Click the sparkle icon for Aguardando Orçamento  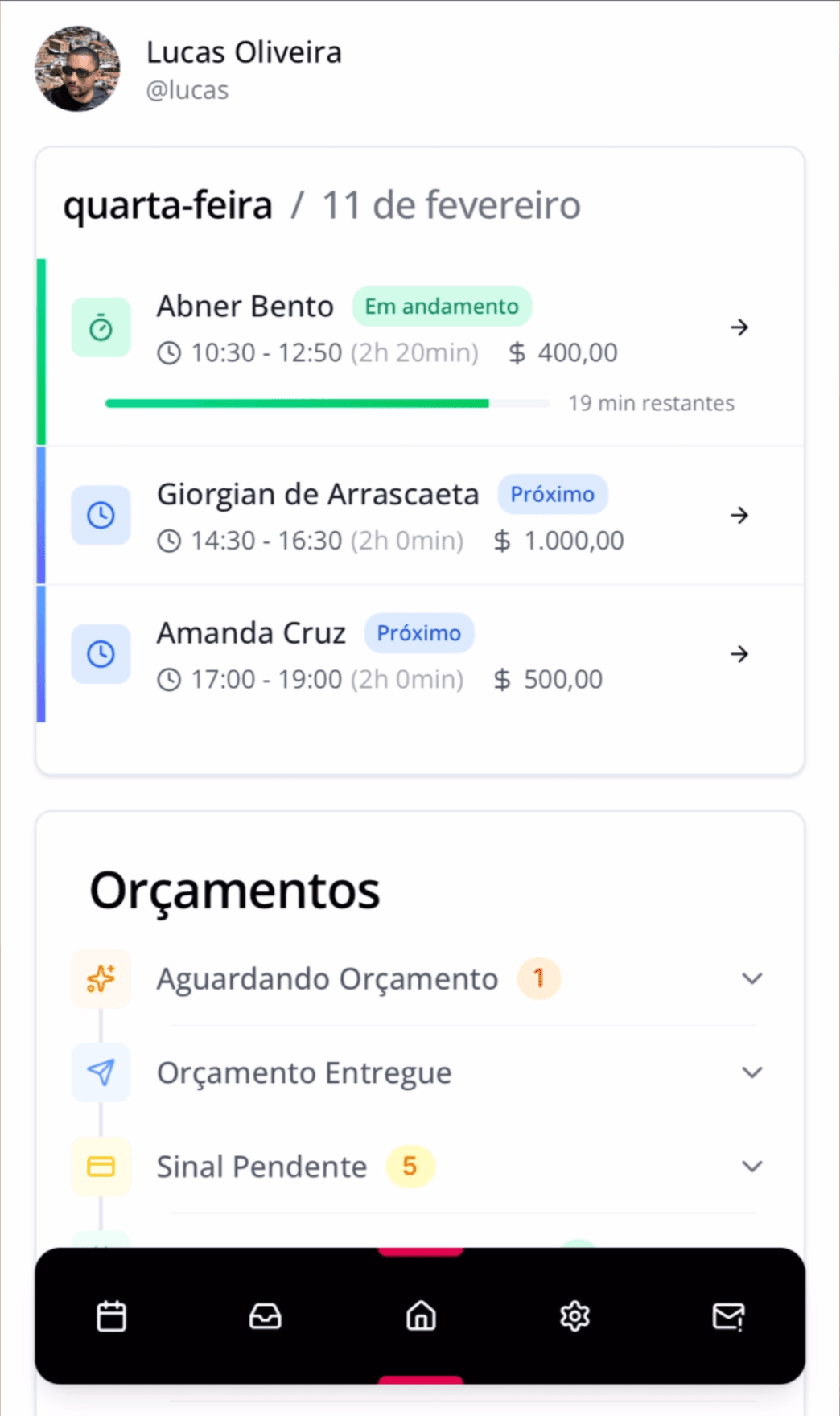coord(101,978)
